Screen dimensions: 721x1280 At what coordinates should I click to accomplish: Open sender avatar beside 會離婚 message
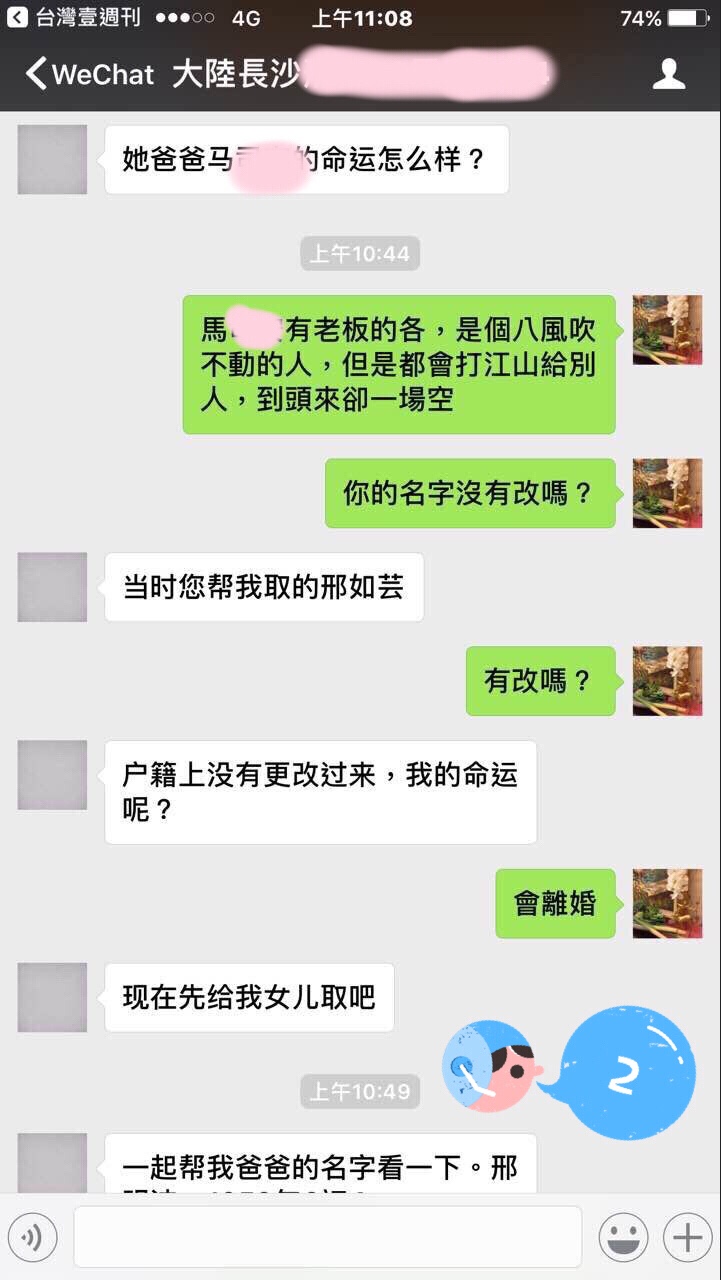667,903
